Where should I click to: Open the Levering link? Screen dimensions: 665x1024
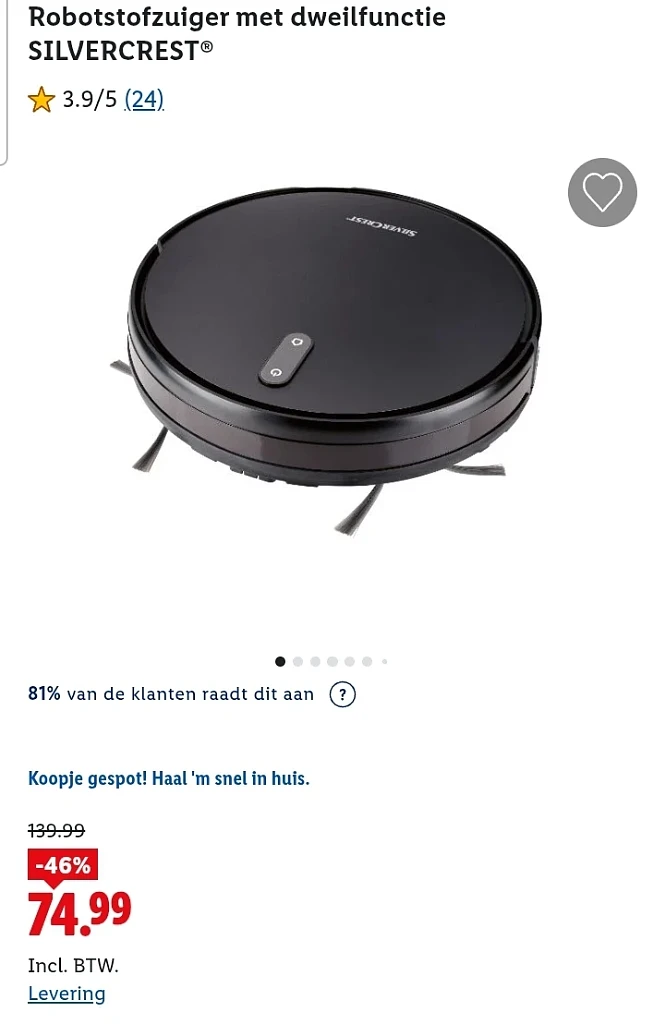(66, 994)
